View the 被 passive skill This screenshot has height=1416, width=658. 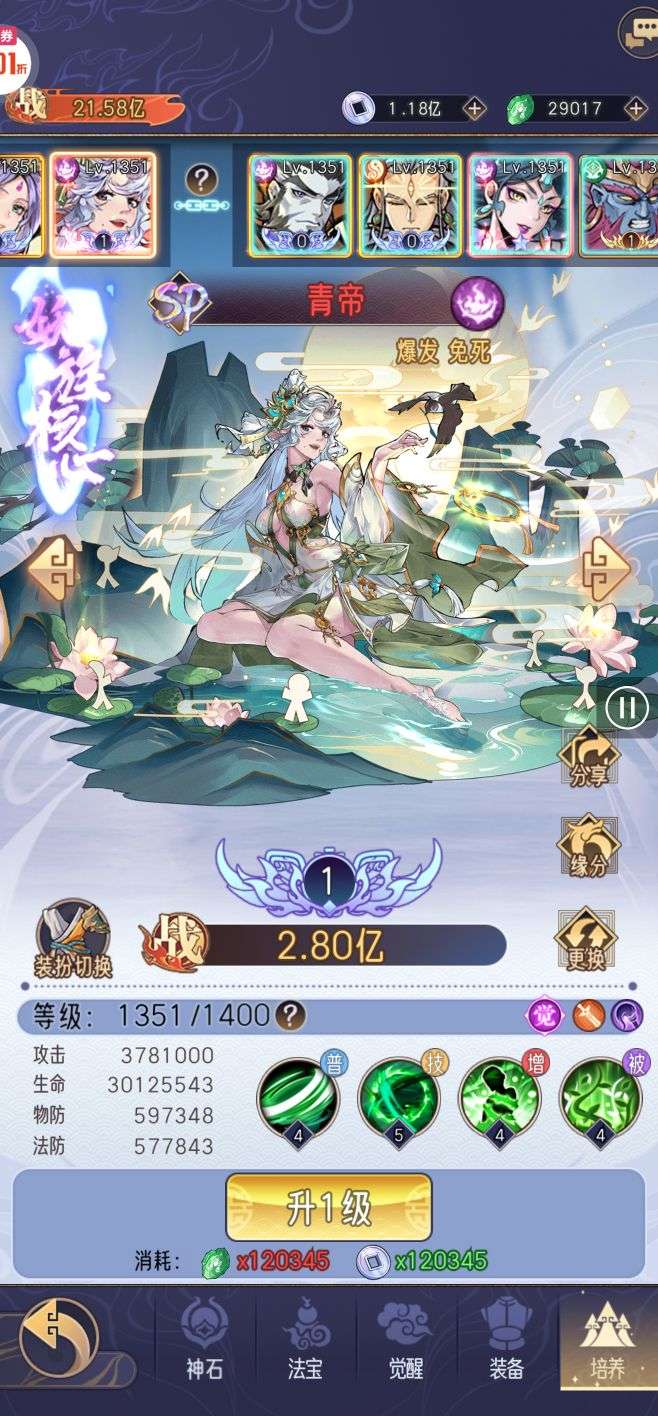click(600, 1098)
